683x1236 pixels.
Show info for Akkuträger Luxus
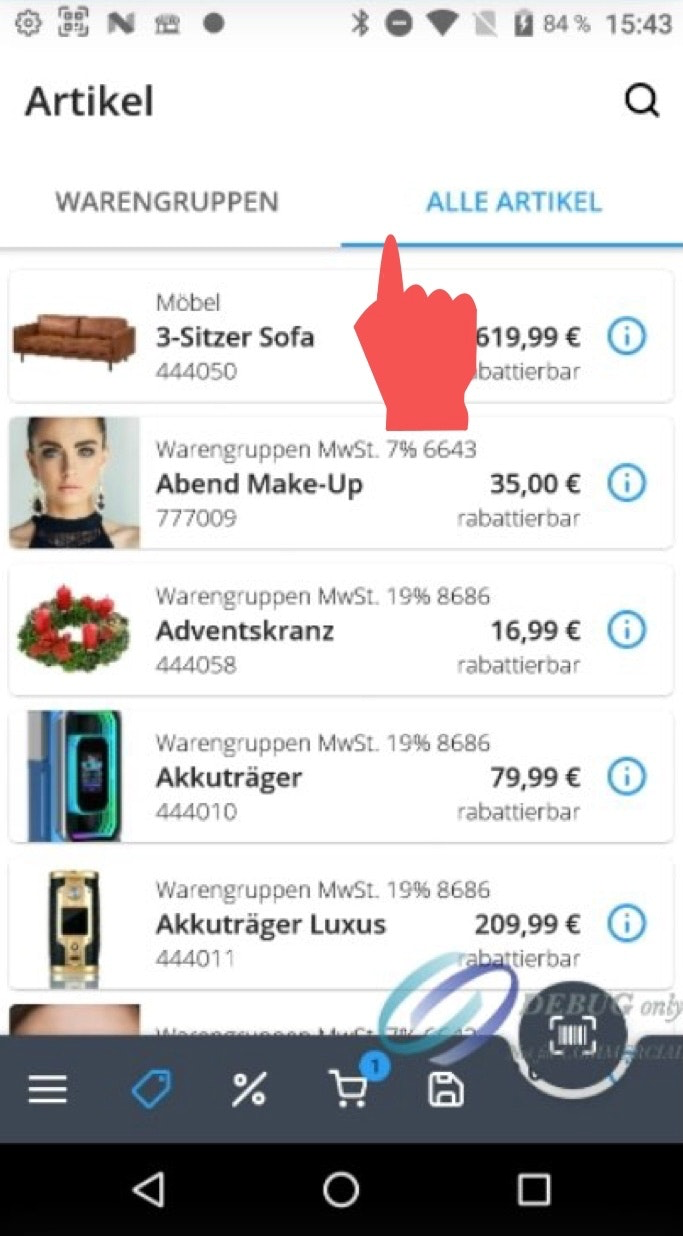(626, 924)
